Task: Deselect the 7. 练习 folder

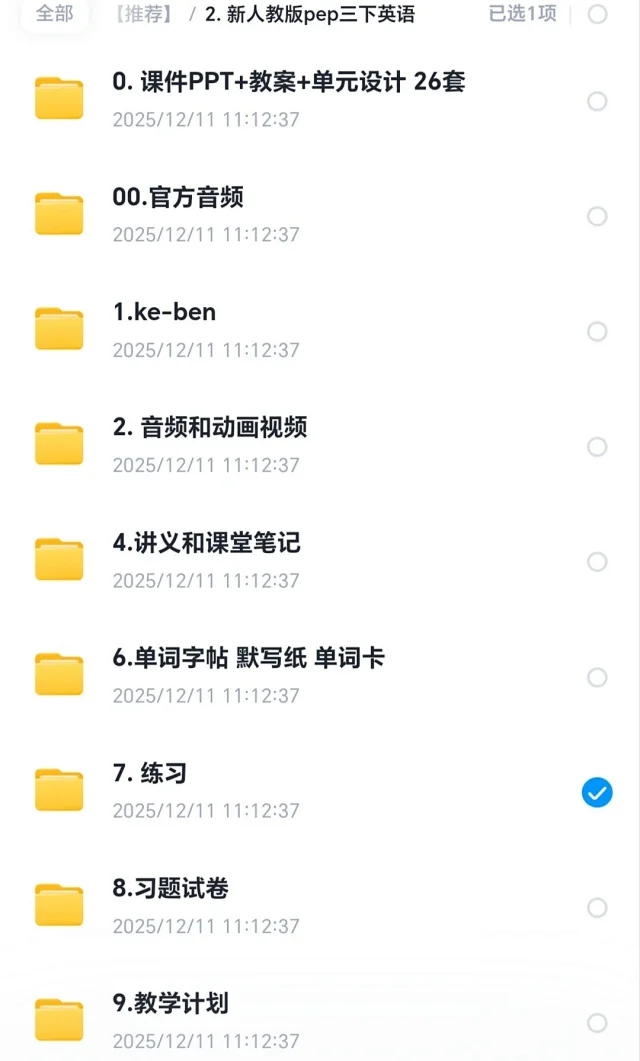Action: (597, 793)
